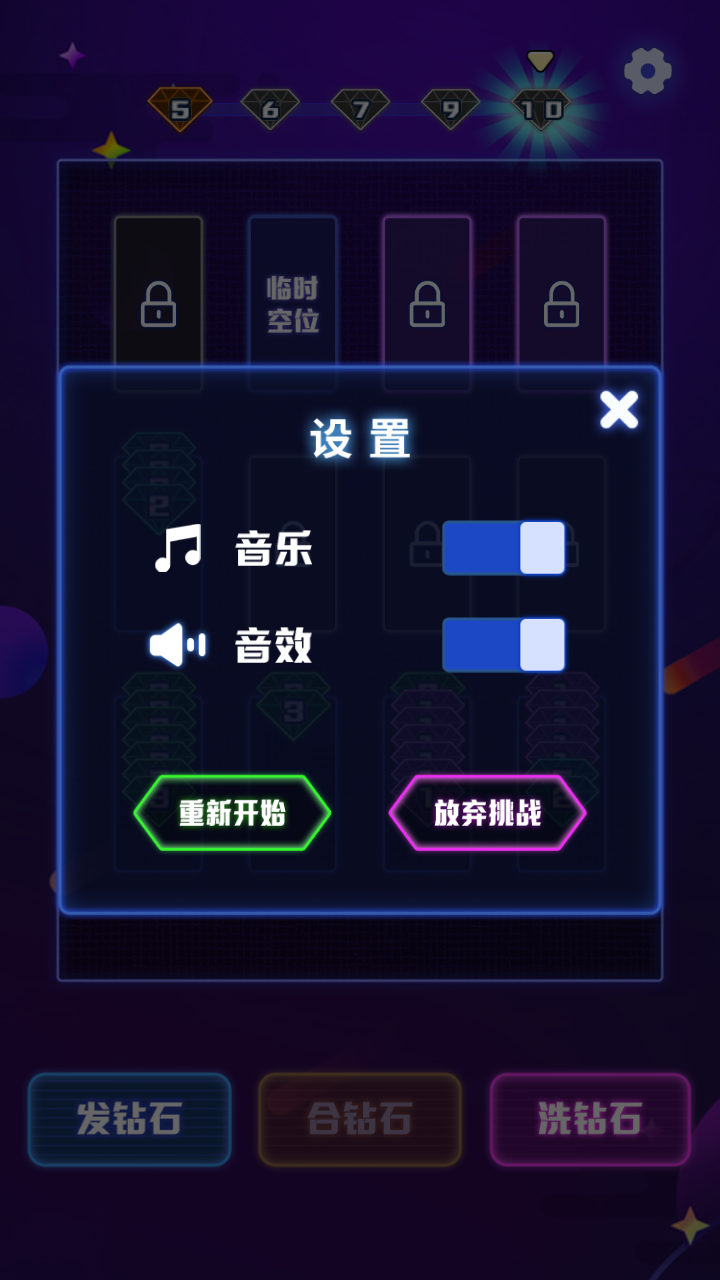This screenshot has height=1280, width=720.
Task: Click the 合钻石 button at the bottom
Action: 359,1119
